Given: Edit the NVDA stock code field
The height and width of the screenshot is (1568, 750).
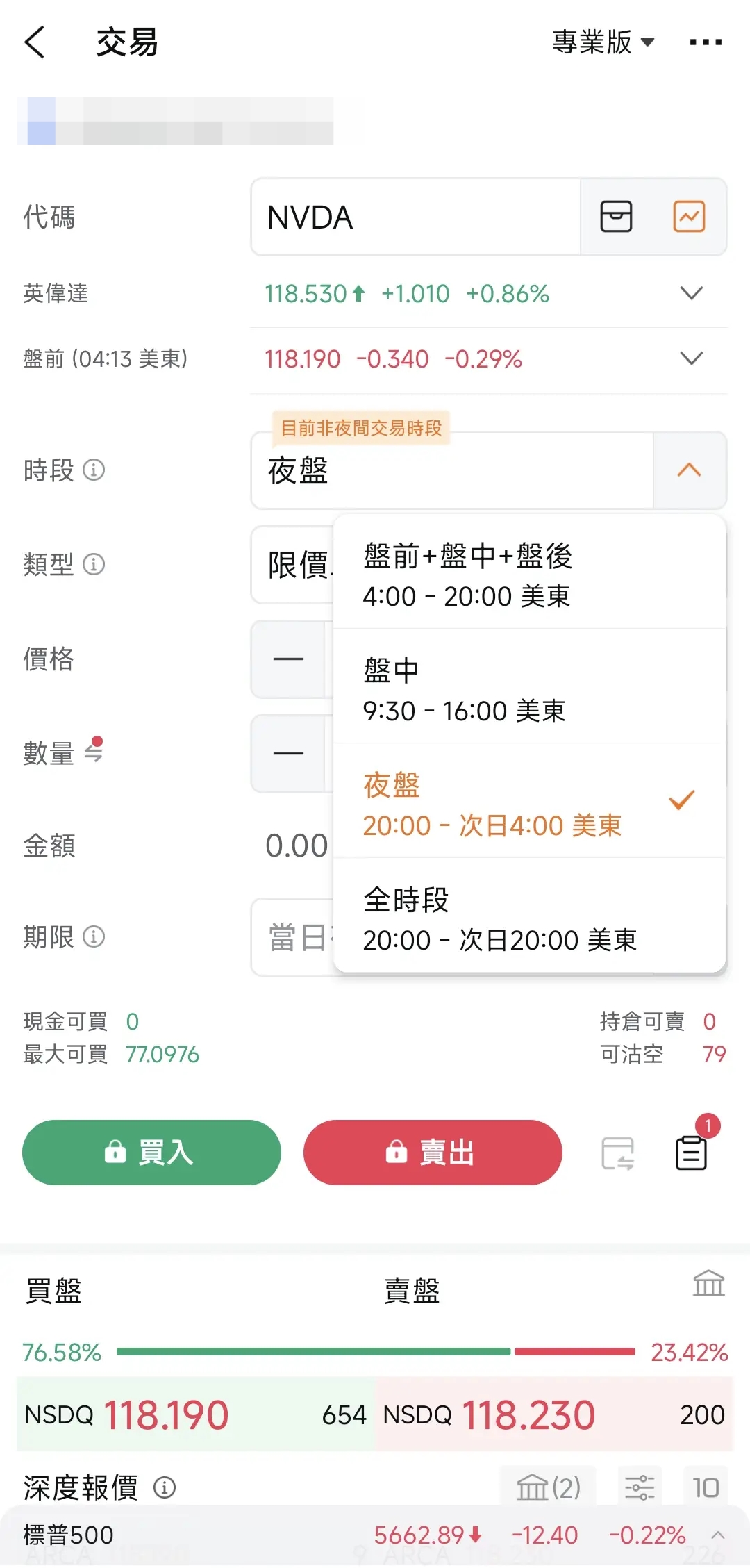Looking at the screenshot, I should pyautogui.click(x=415, y=217).
